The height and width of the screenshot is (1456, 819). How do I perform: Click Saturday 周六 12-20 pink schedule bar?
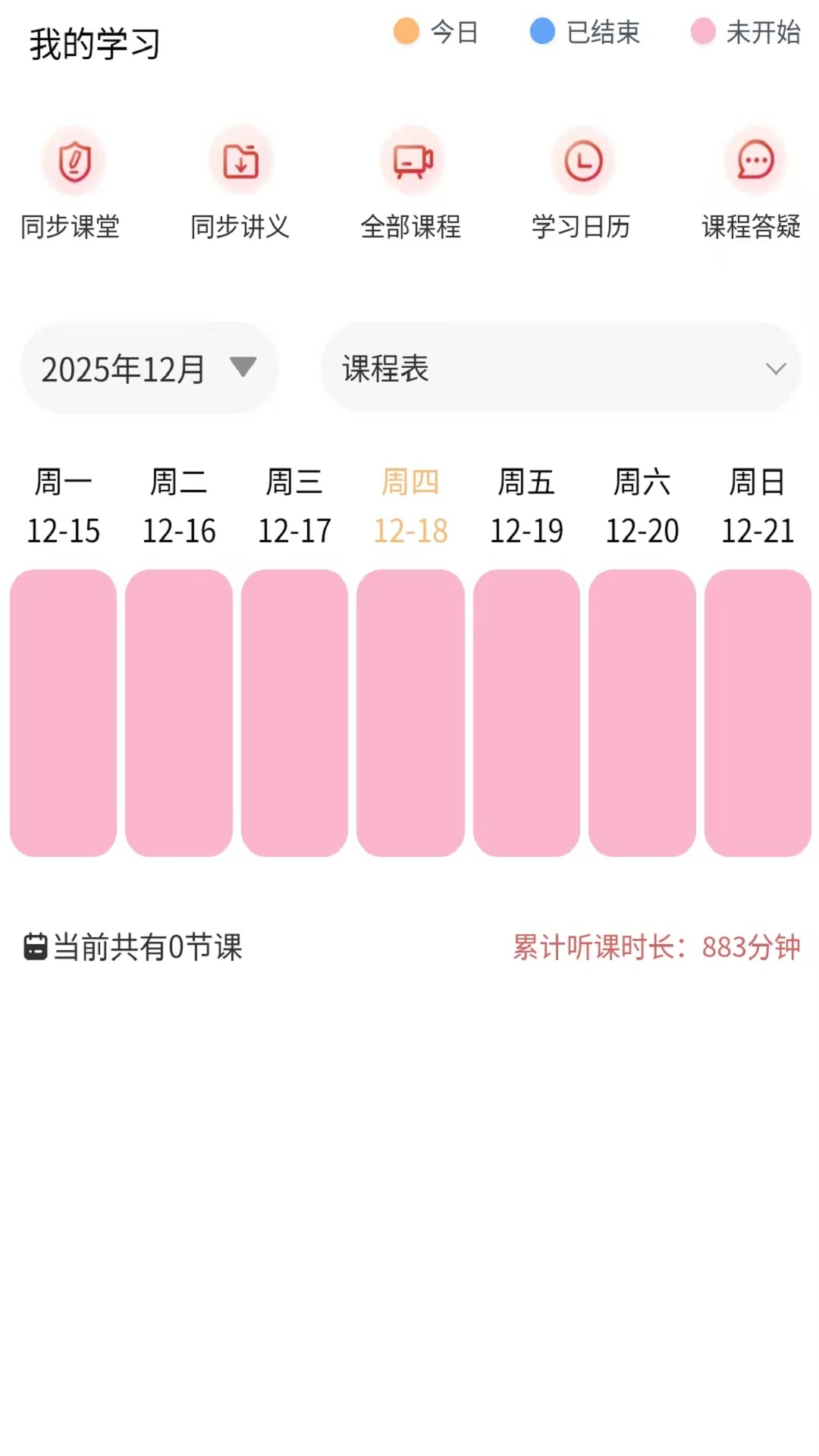point(642,711)
